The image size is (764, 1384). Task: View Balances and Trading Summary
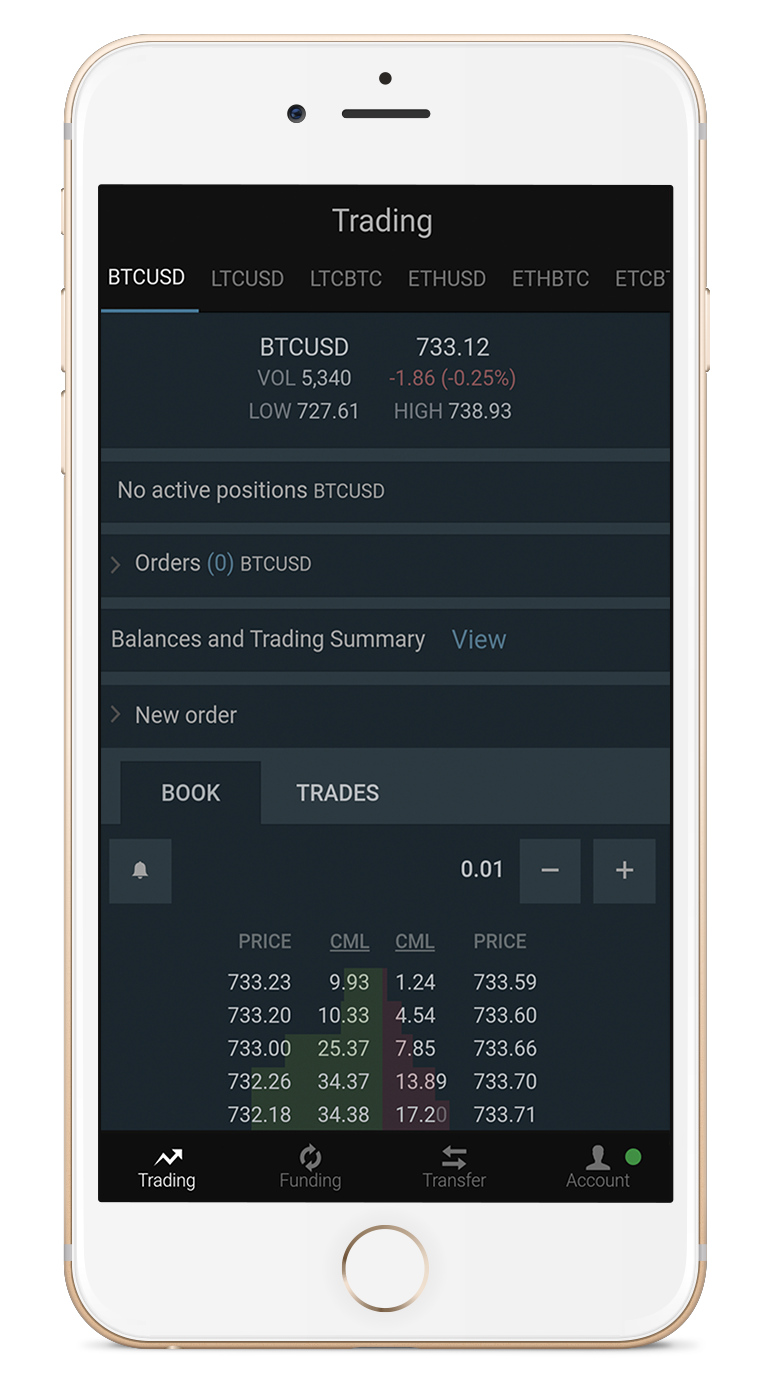[x=479, y=639]
